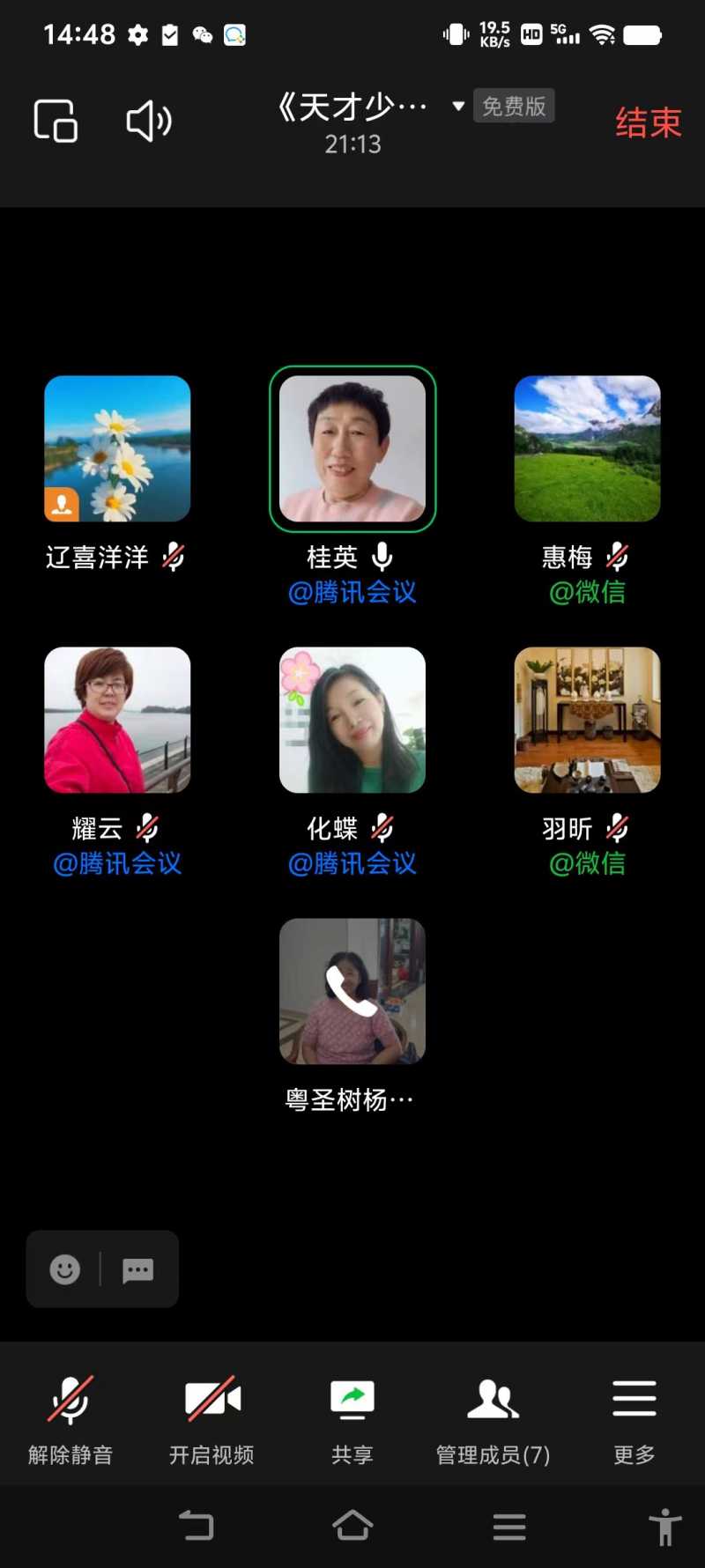Open 羽昕's participant tile

coord(587,720)
